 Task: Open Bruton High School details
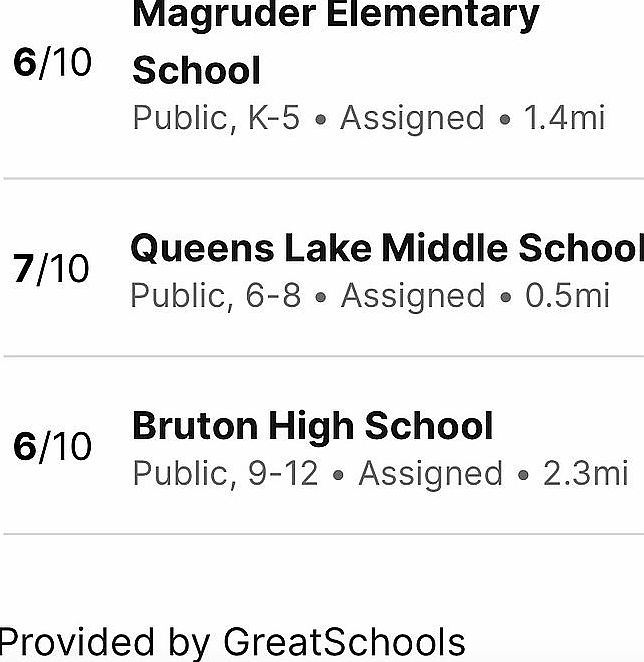click(313, 426)
